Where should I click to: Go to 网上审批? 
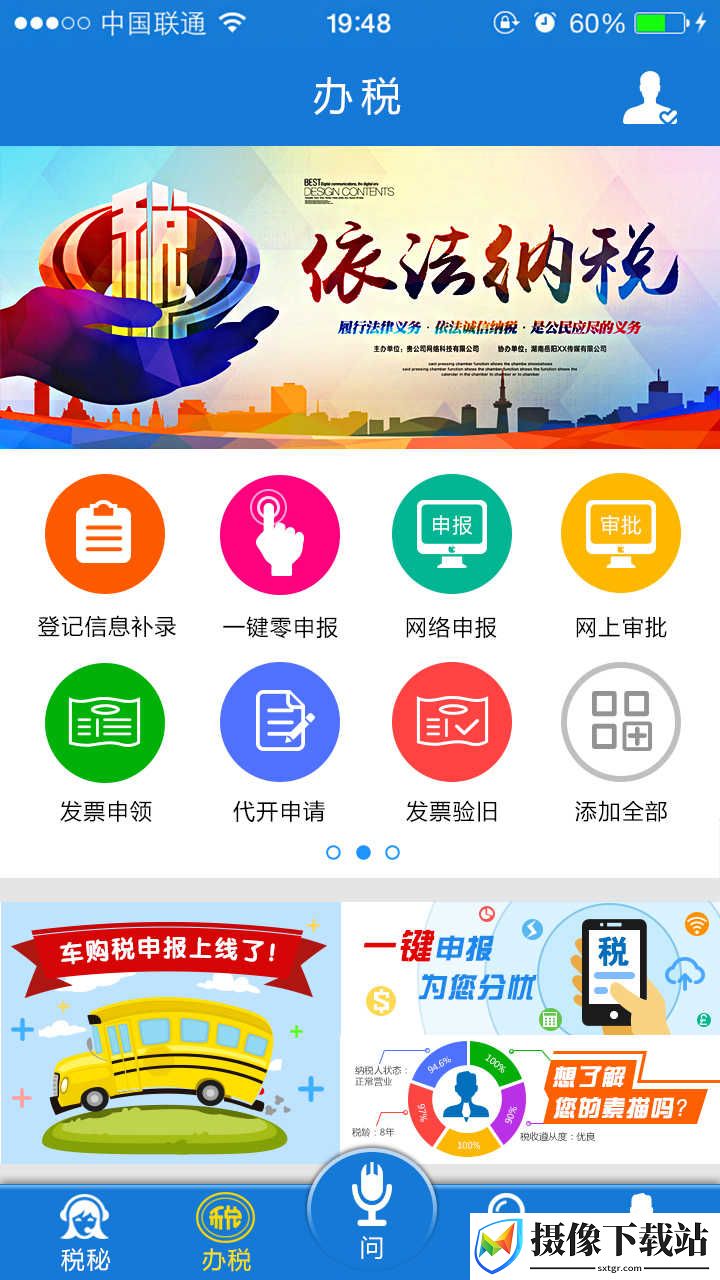pyautogui.click(x=621, y=558)
